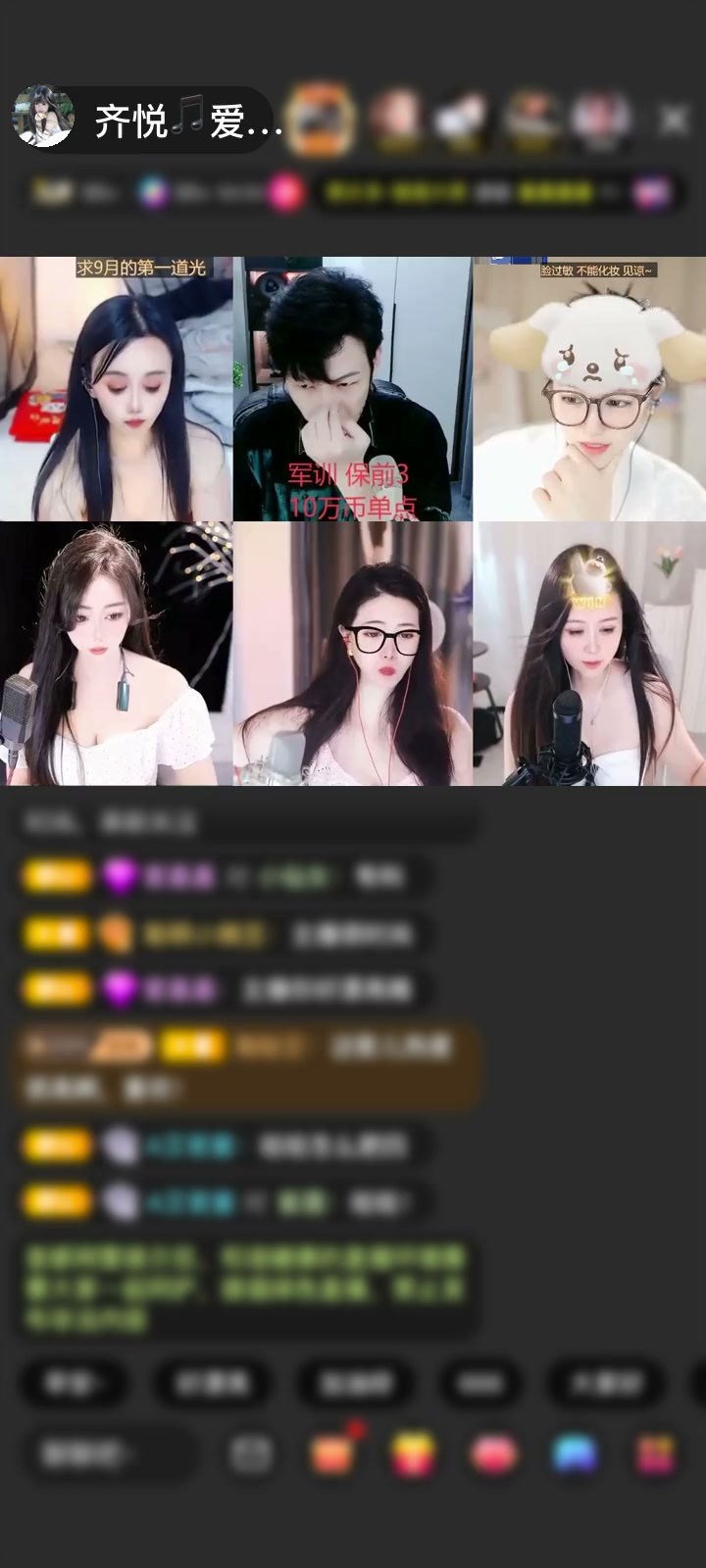Open the 求9月的第一道光 stream tile
Image resolution: width=706 pixels, height=1568 pixels.
click(116, 388)
